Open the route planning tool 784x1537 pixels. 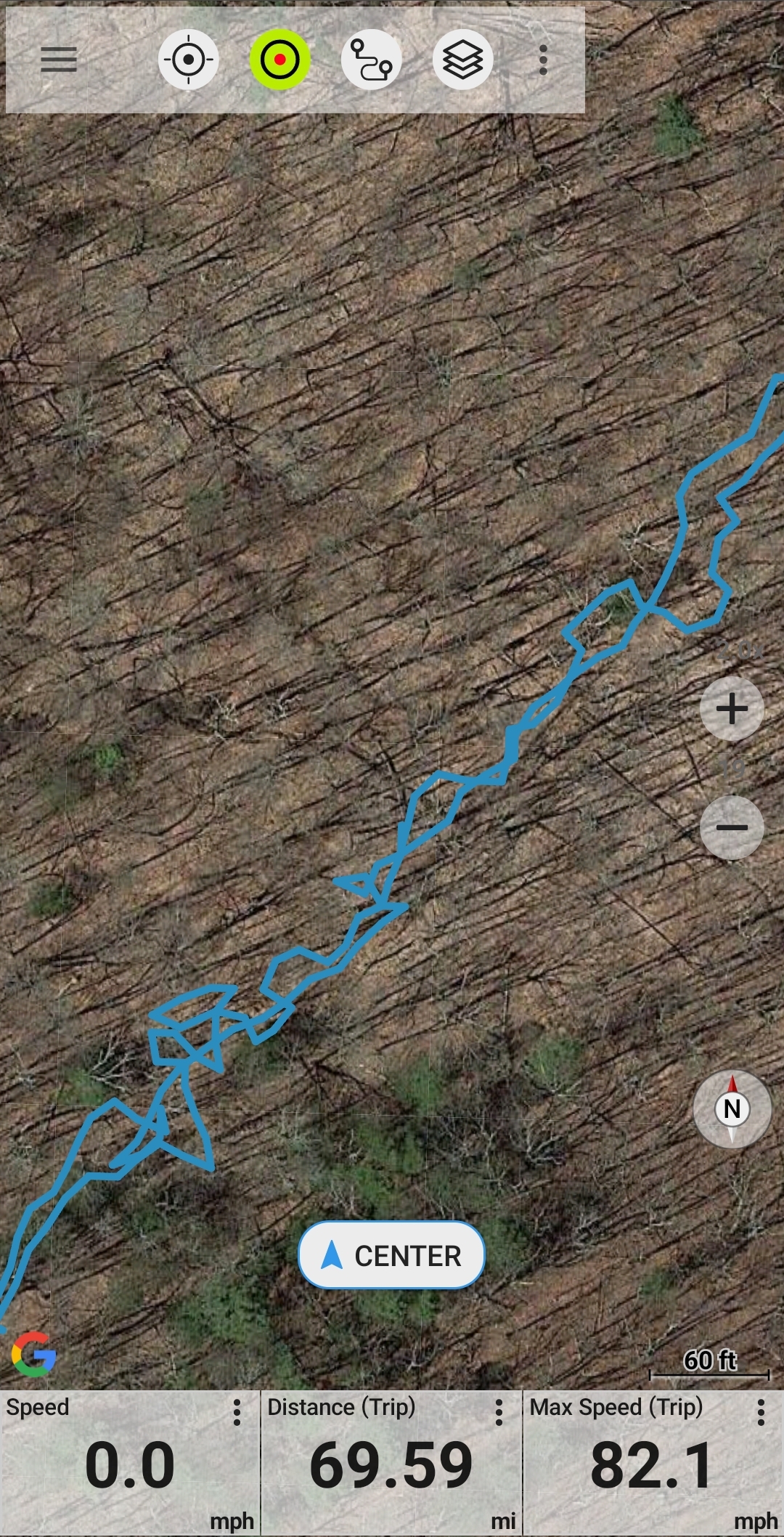[372, 60]
